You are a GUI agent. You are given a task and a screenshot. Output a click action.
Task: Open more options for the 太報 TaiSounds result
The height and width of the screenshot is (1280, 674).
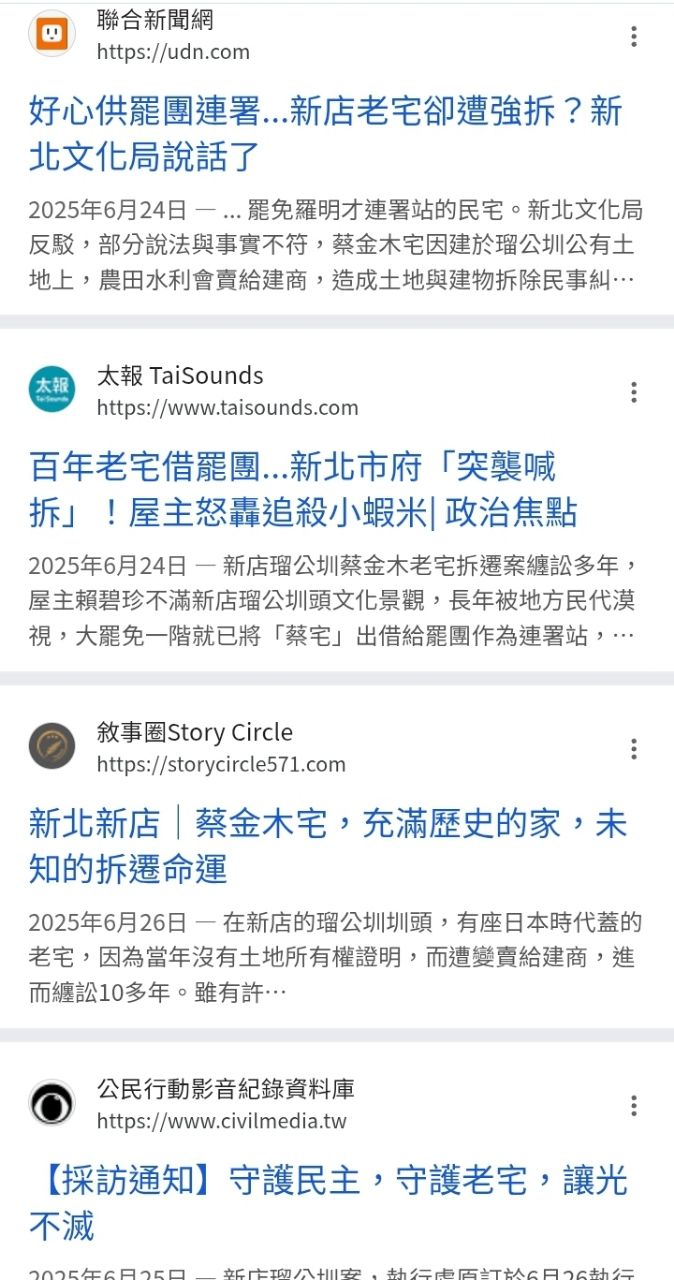coord(634,392)
